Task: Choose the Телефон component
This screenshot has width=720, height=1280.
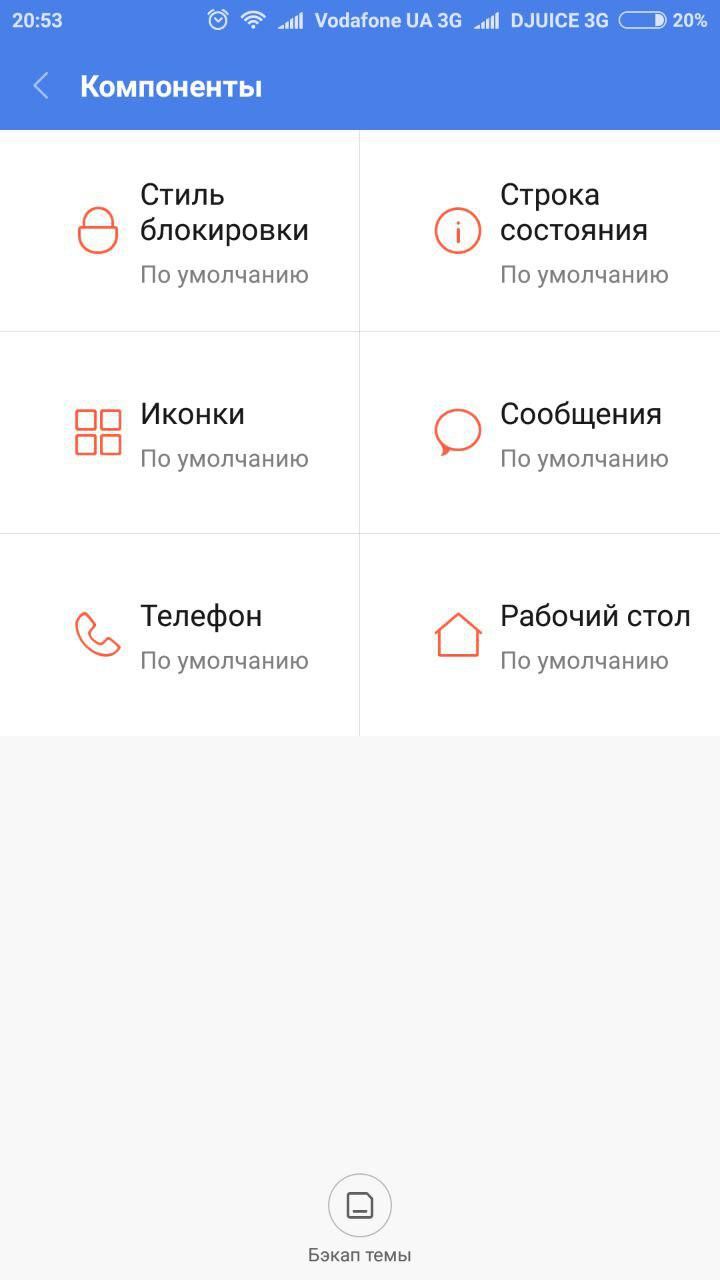Action: pos(180,635)
